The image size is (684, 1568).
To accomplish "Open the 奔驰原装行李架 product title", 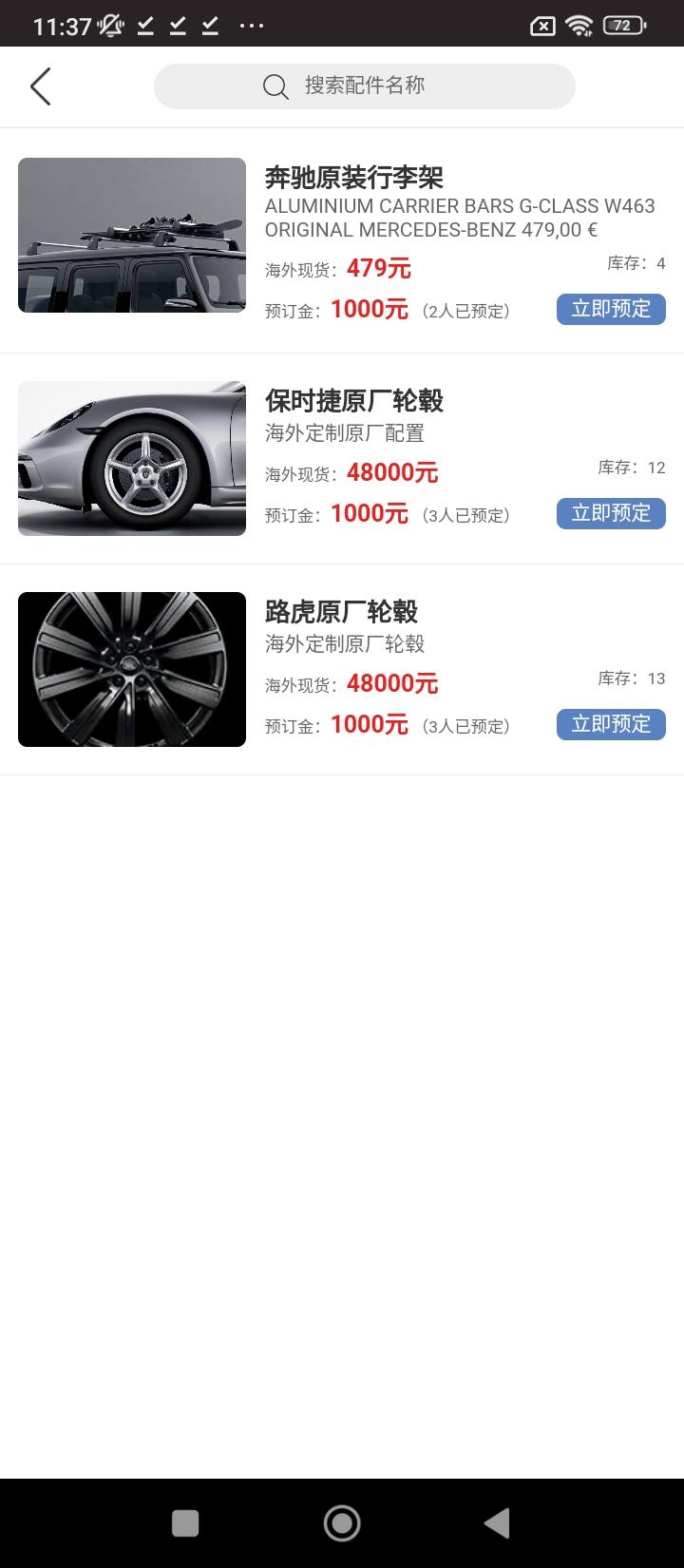I will click(x=356, y=177).
